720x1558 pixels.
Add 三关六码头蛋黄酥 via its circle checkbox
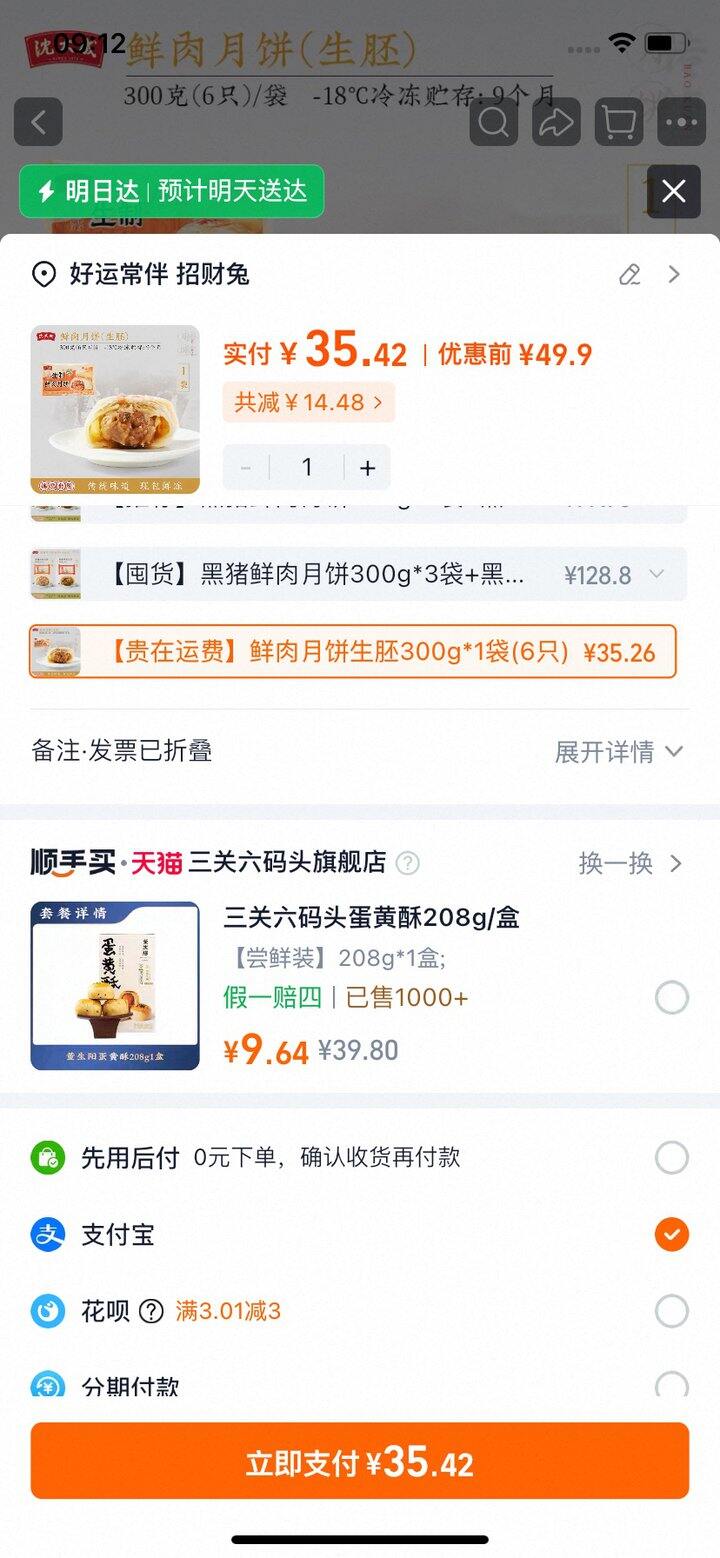(x=672, y=997)
